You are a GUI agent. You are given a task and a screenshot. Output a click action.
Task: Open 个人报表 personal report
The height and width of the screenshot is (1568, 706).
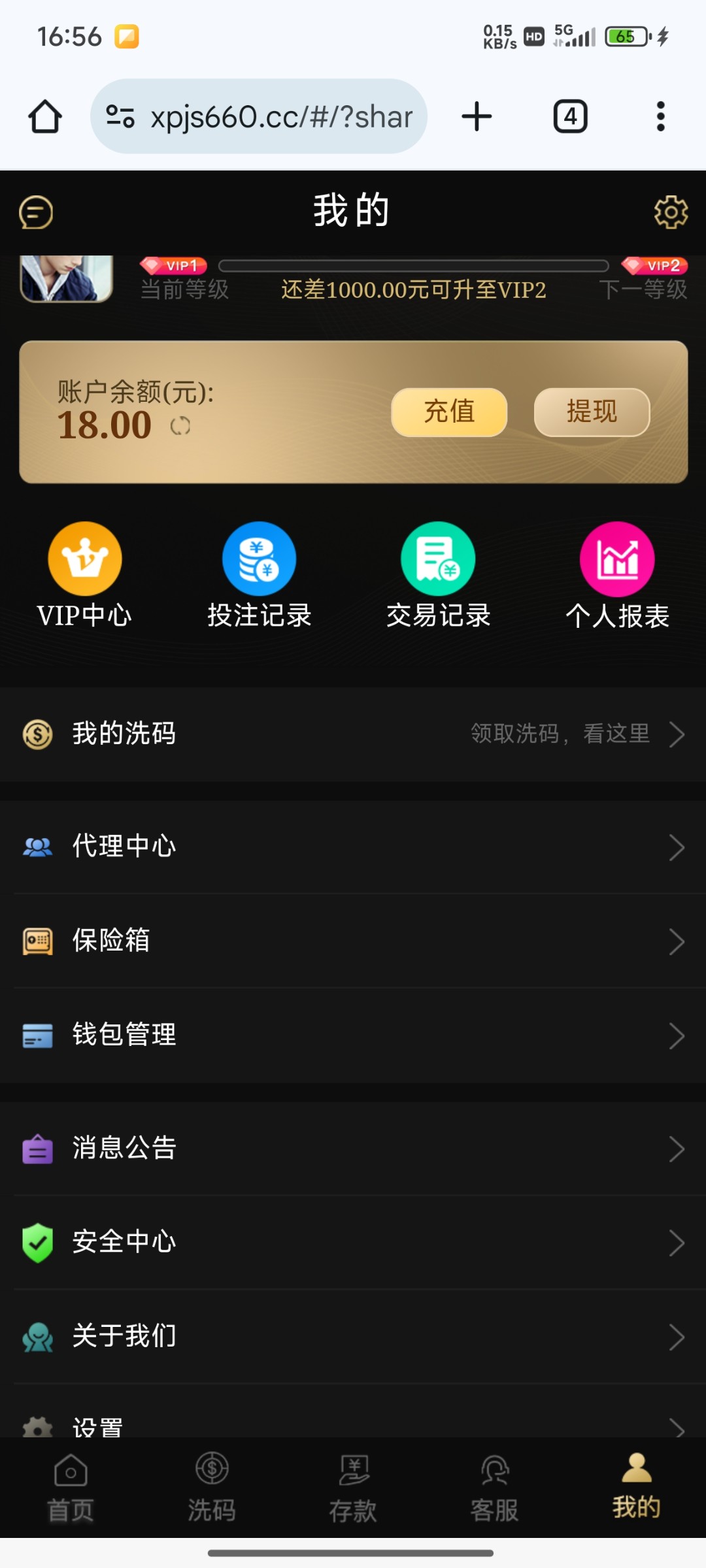(x=617, y=575)
